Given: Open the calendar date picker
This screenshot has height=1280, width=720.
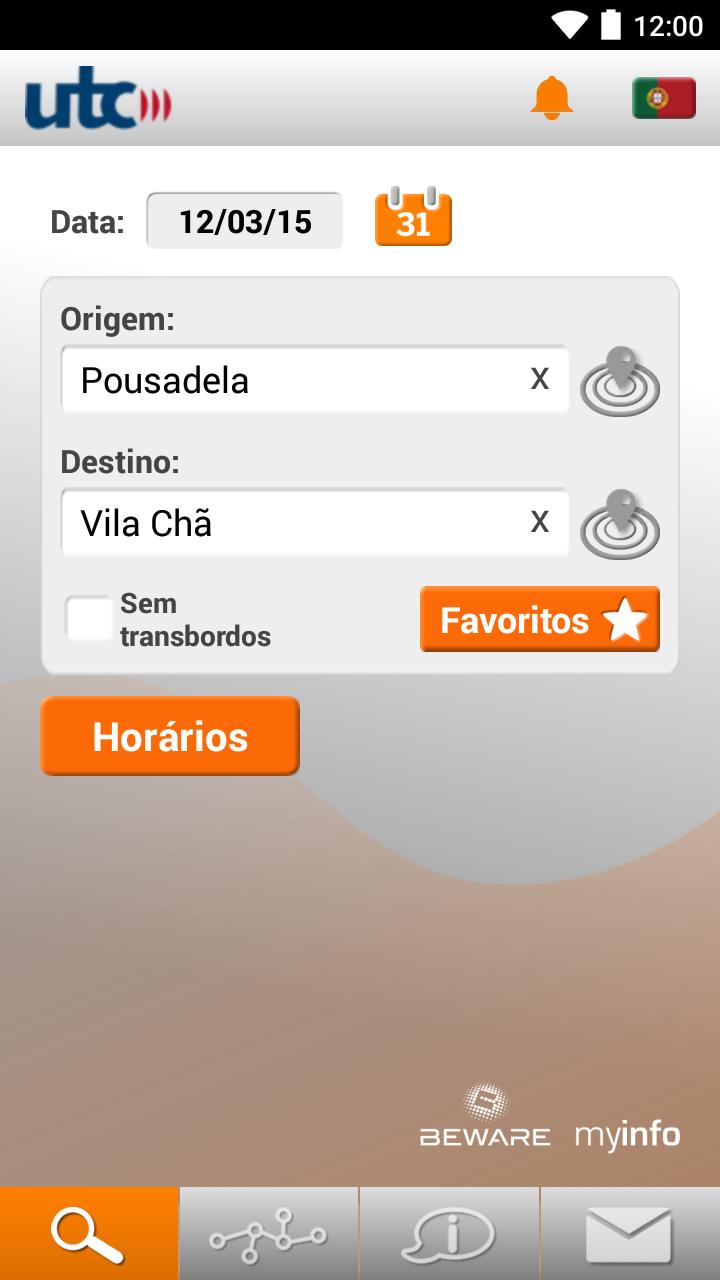Looking at the screenshot, I should 412,220.
